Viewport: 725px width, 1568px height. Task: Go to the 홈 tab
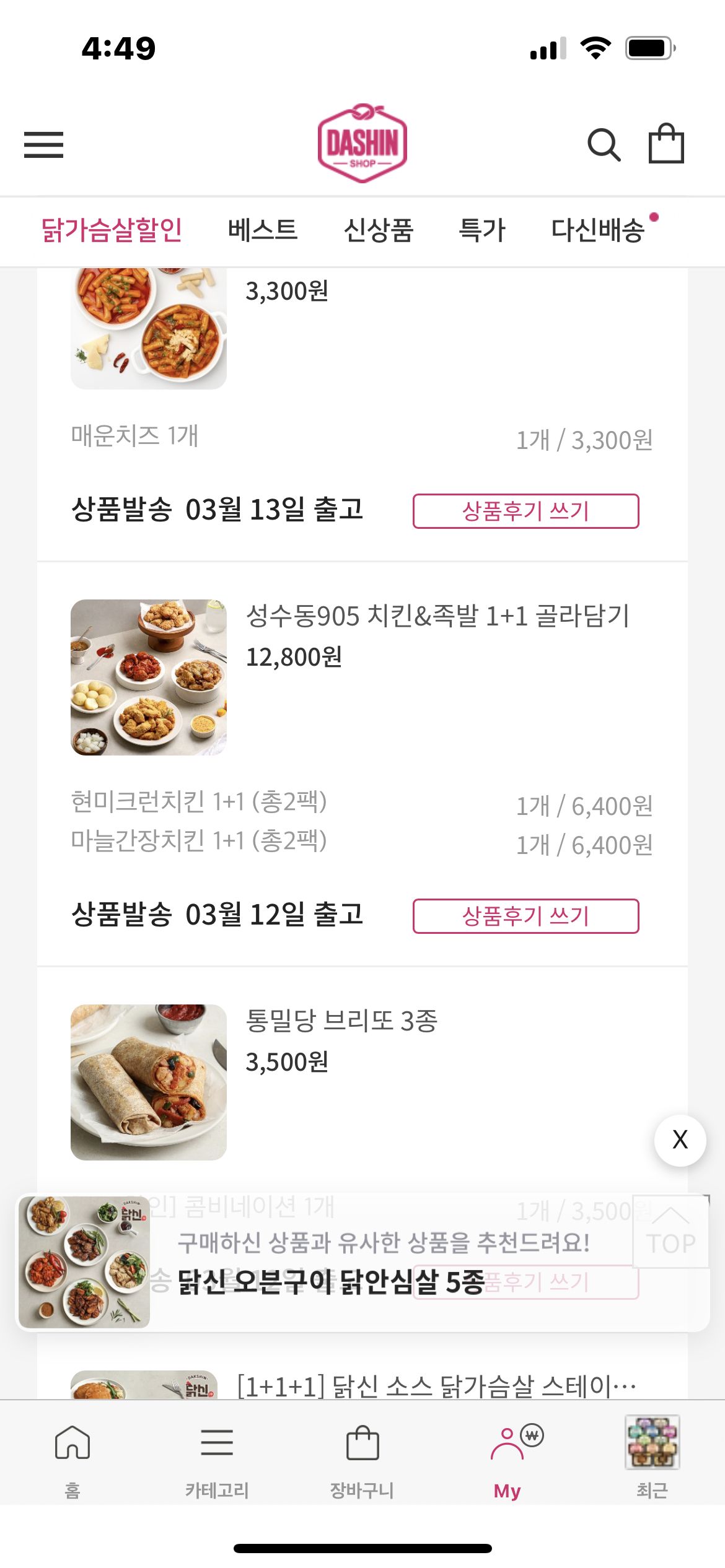(72, 1458)
